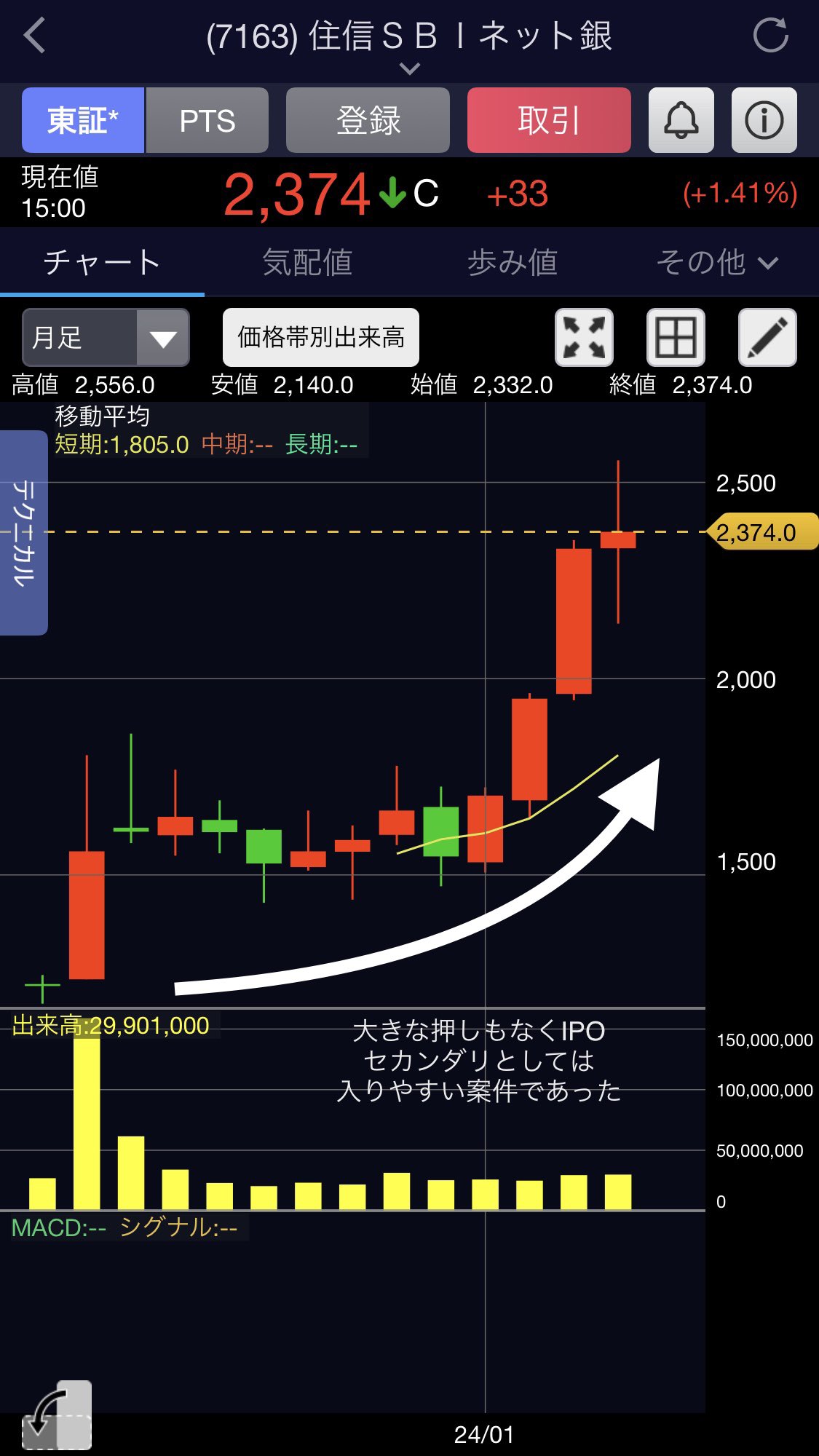Expand the stock name dropdown chevron

coord(410,69)
